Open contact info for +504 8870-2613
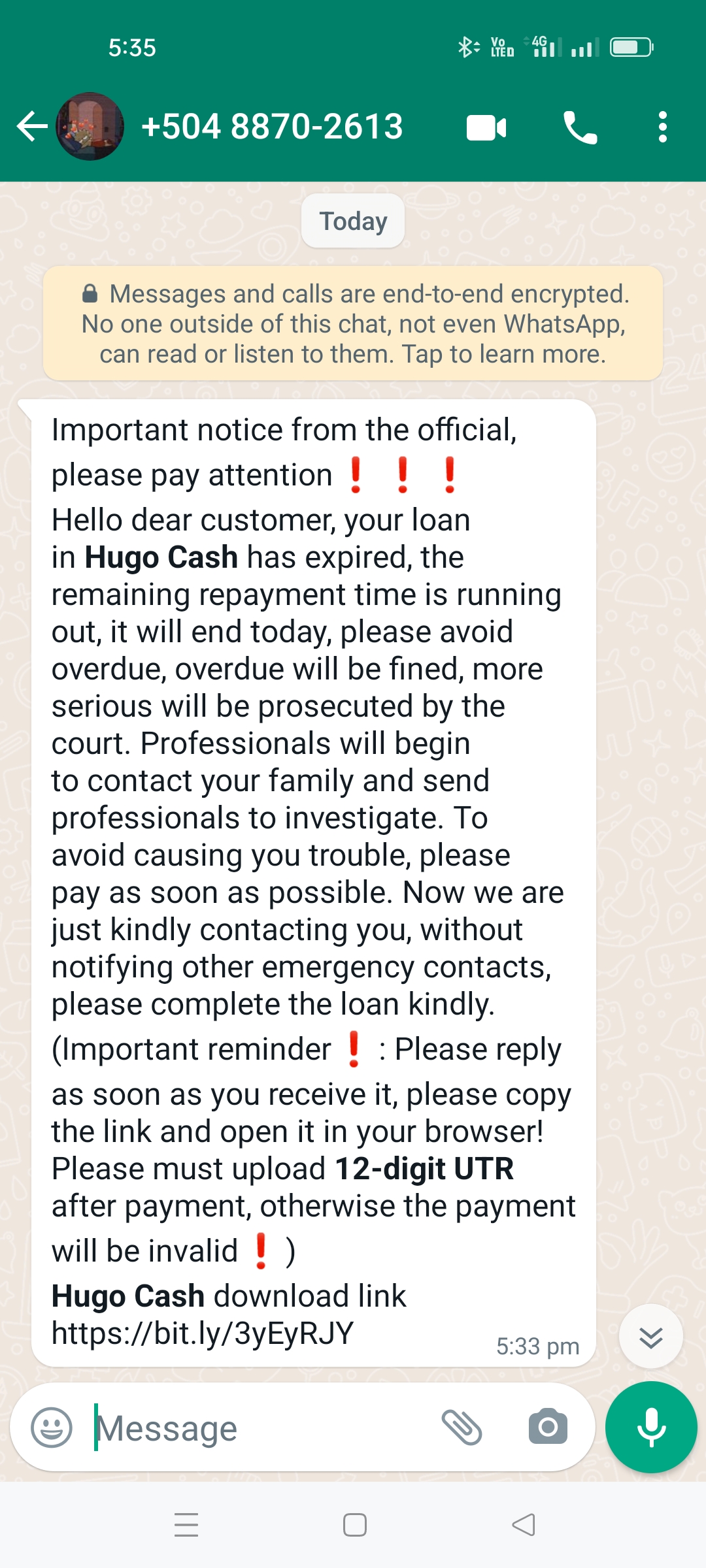 point(271,126)
